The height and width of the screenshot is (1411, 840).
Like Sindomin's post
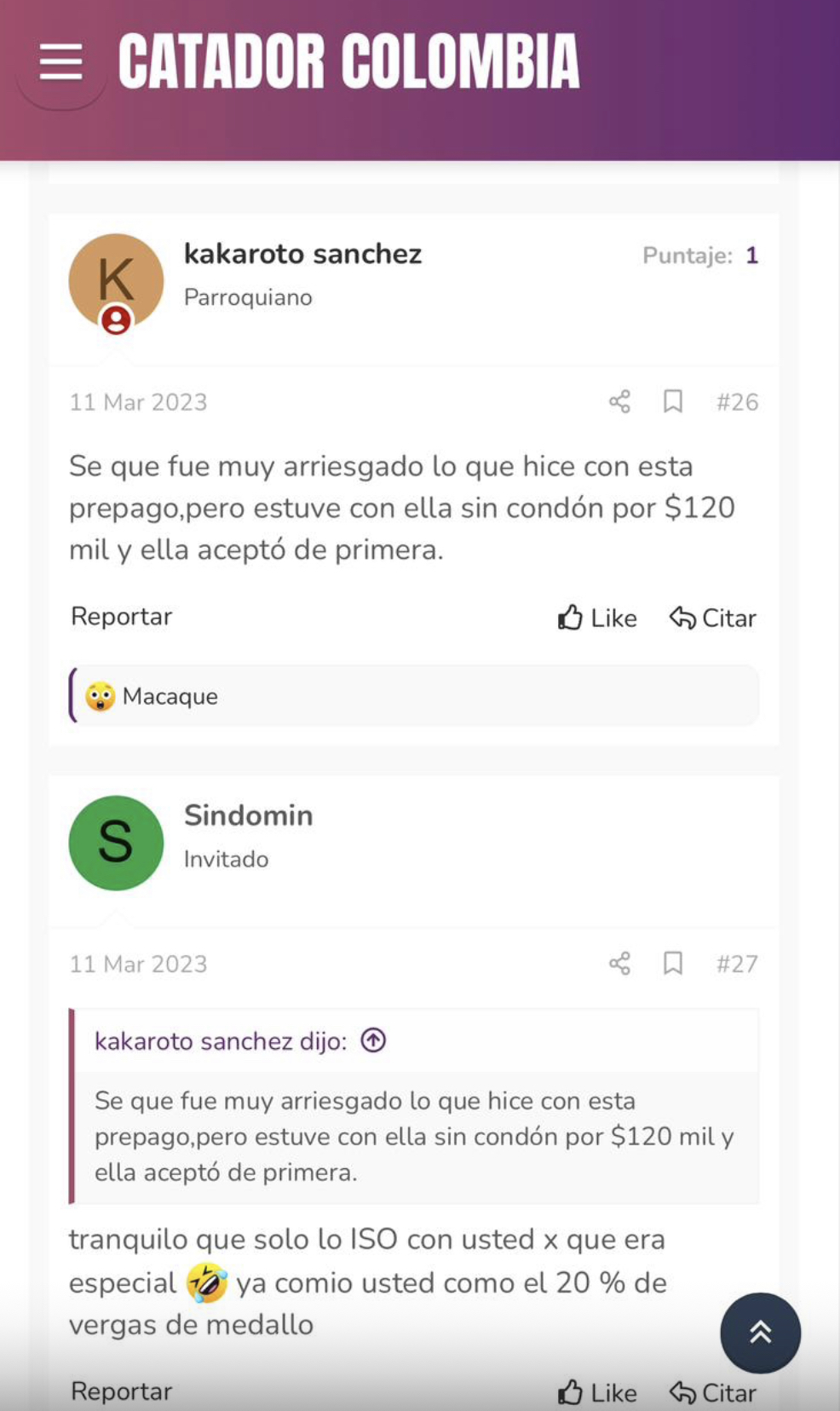pos(597,1393)
